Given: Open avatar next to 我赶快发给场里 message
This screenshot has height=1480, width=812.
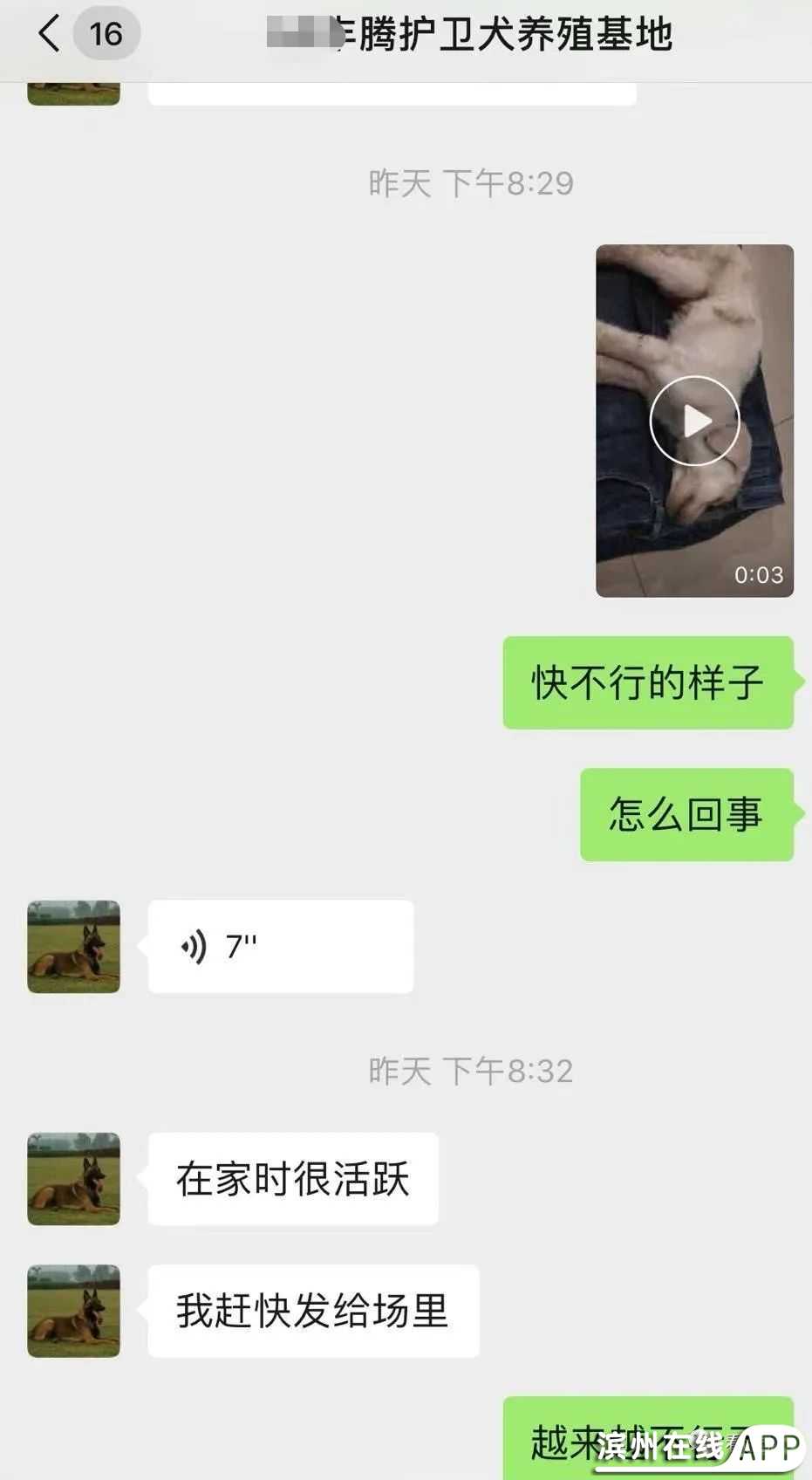Looking at the screenshot, I should [x=73, y=1311].
